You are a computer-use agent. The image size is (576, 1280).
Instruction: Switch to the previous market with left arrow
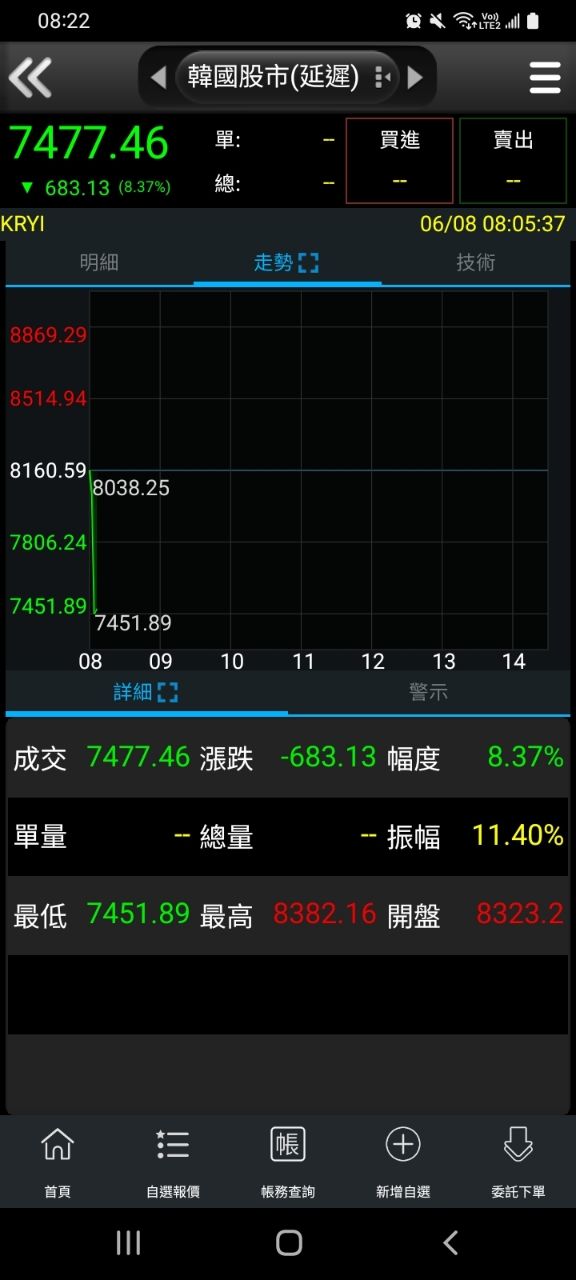pos(157,77)
